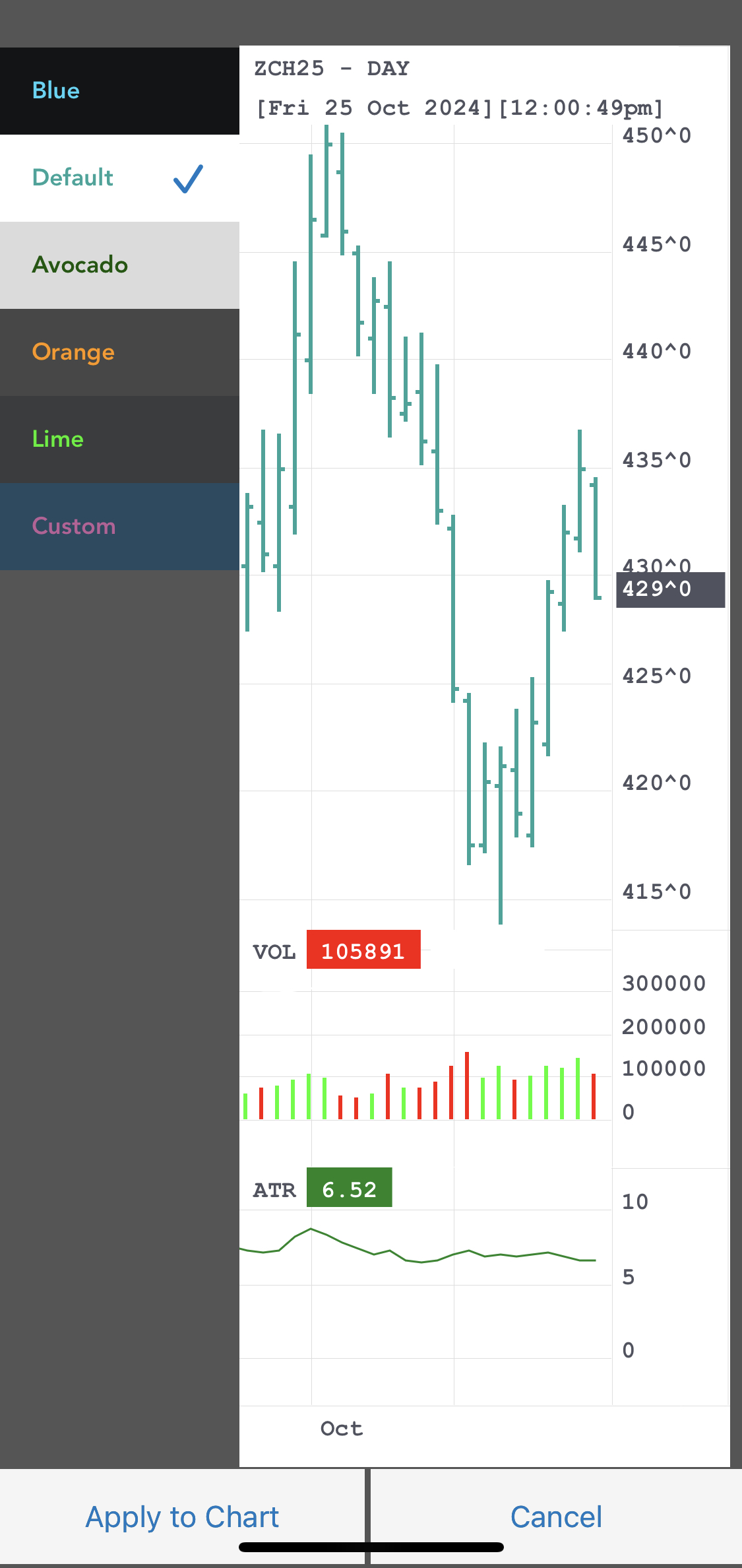Select the Lime theme

(x=119, y=440)
